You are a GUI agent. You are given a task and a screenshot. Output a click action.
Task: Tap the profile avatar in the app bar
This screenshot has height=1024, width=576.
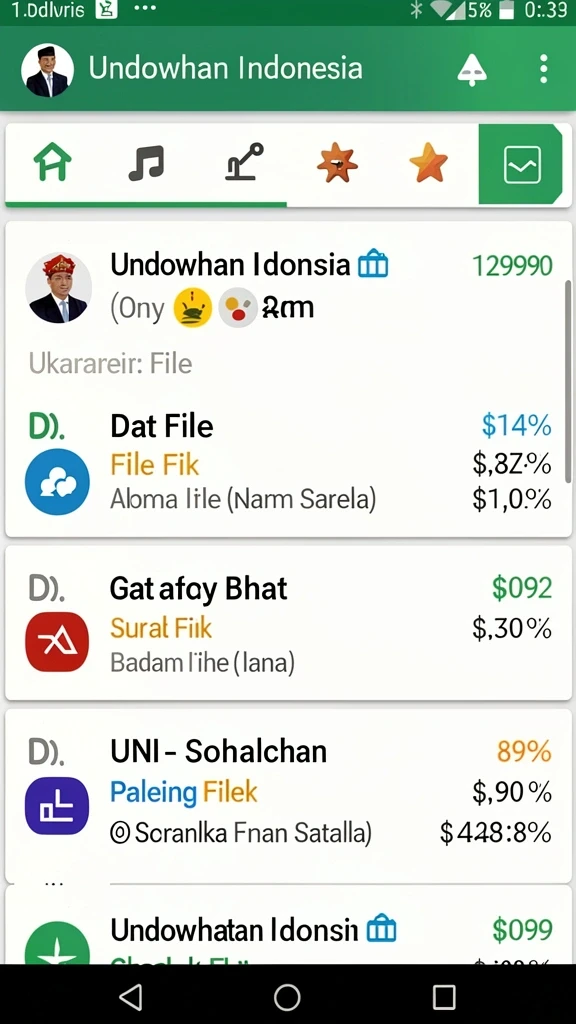point(47,71)
